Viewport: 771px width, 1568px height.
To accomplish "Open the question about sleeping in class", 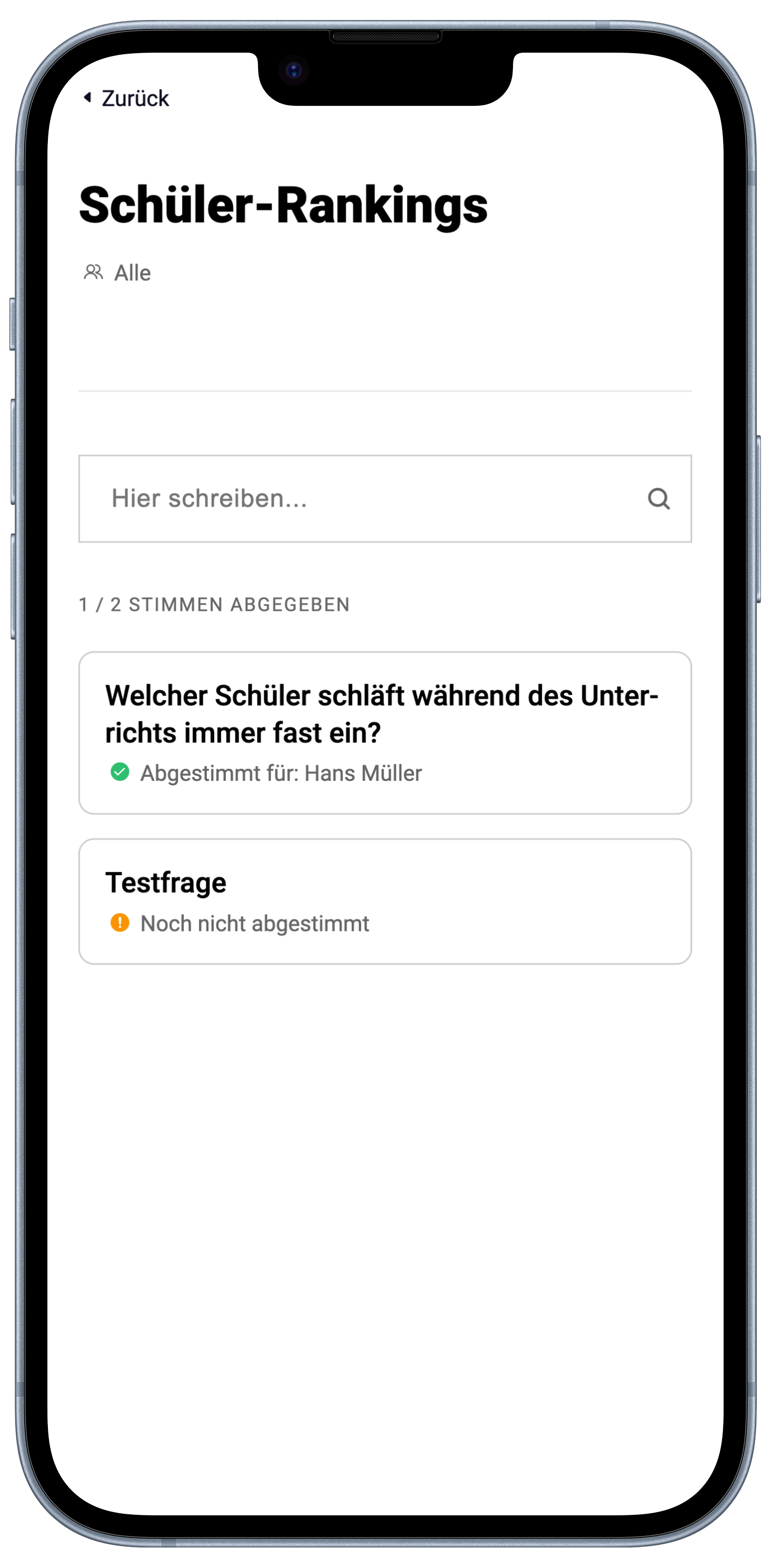I will click(385, 732).
